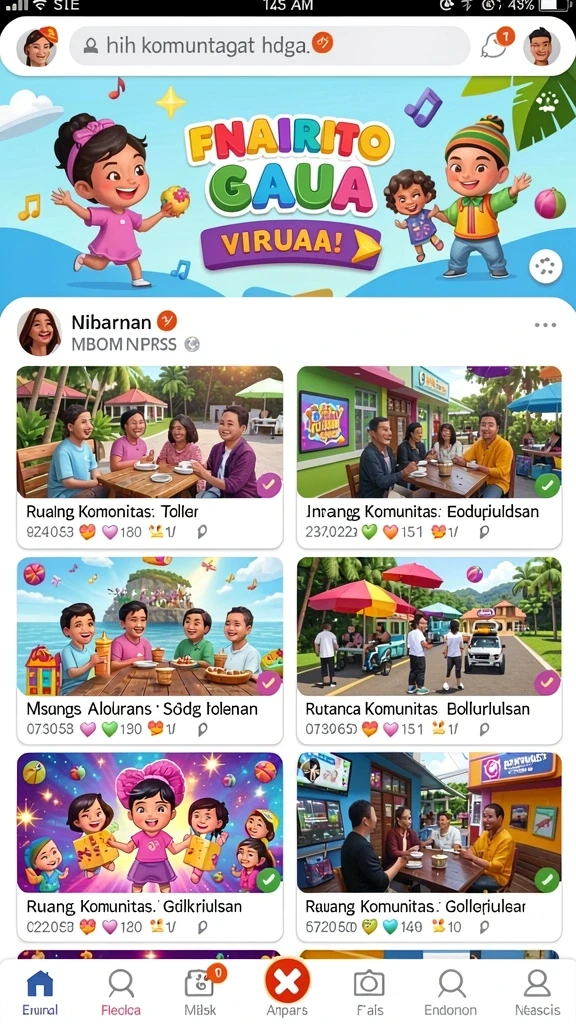Tap the VIRUAA! banner button
Viewport: 576px width, 1024px height.
coord(291,245)
